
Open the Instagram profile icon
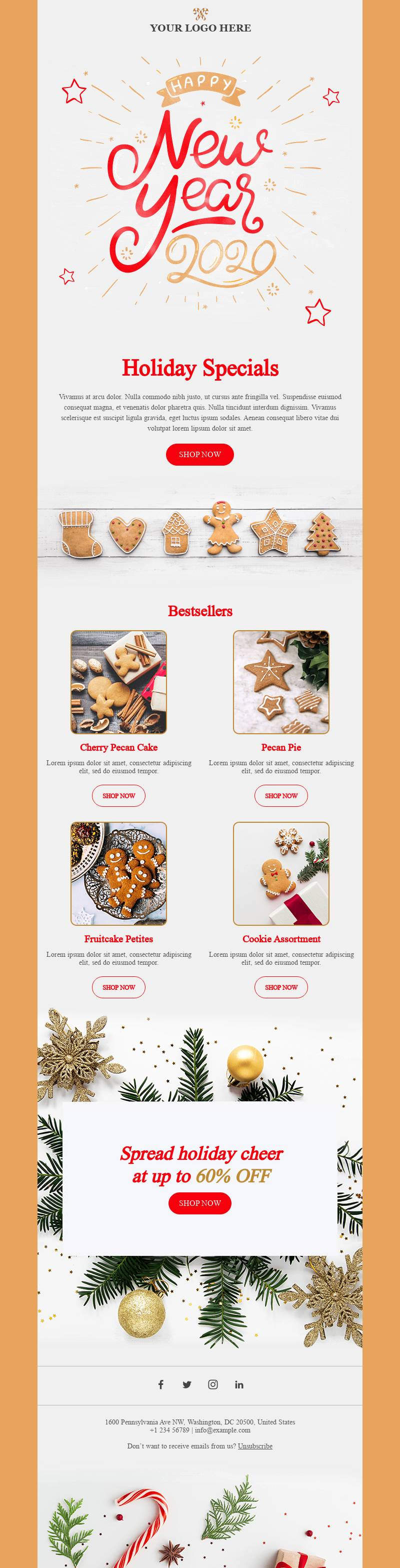click(x=213, y=1384)
